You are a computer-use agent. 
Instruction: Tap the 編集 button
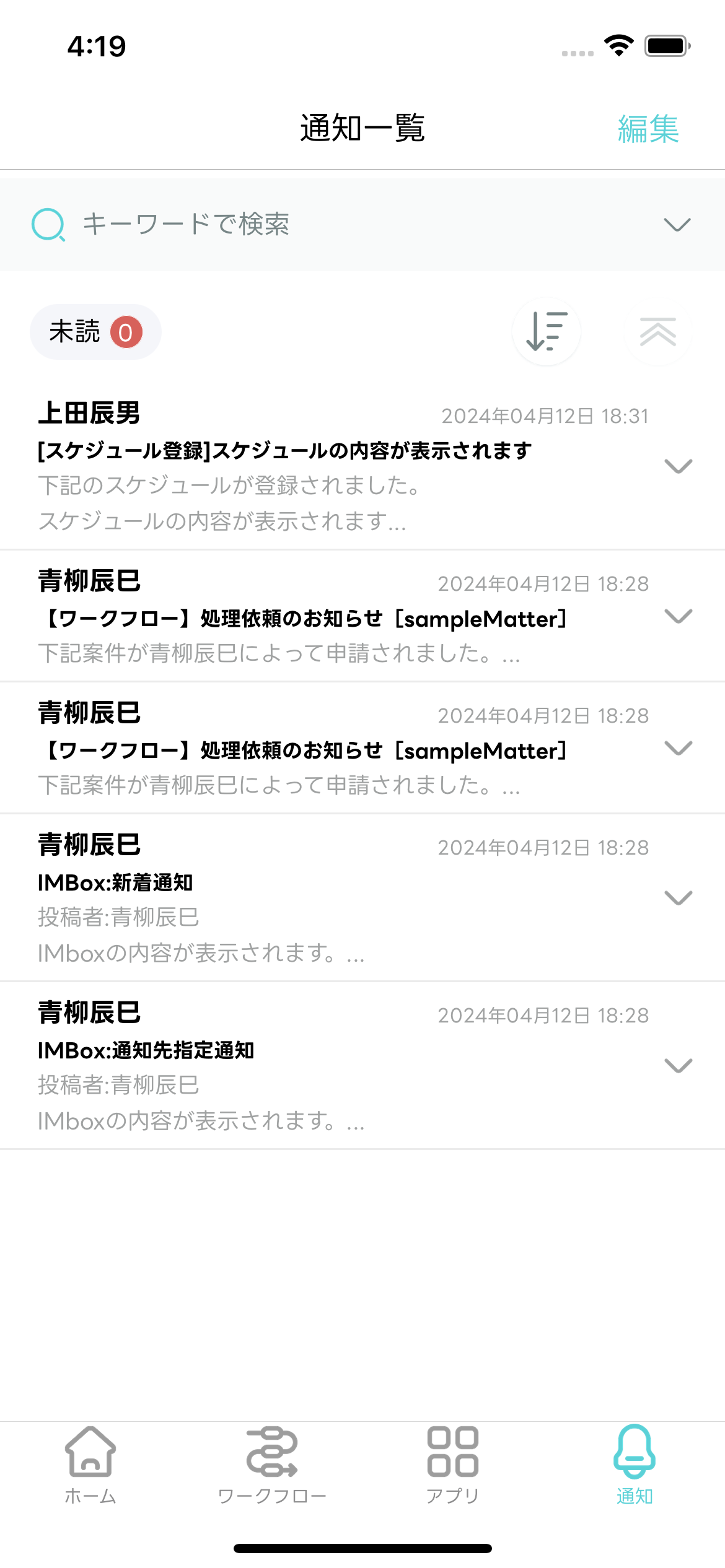[x=648, y=129]
